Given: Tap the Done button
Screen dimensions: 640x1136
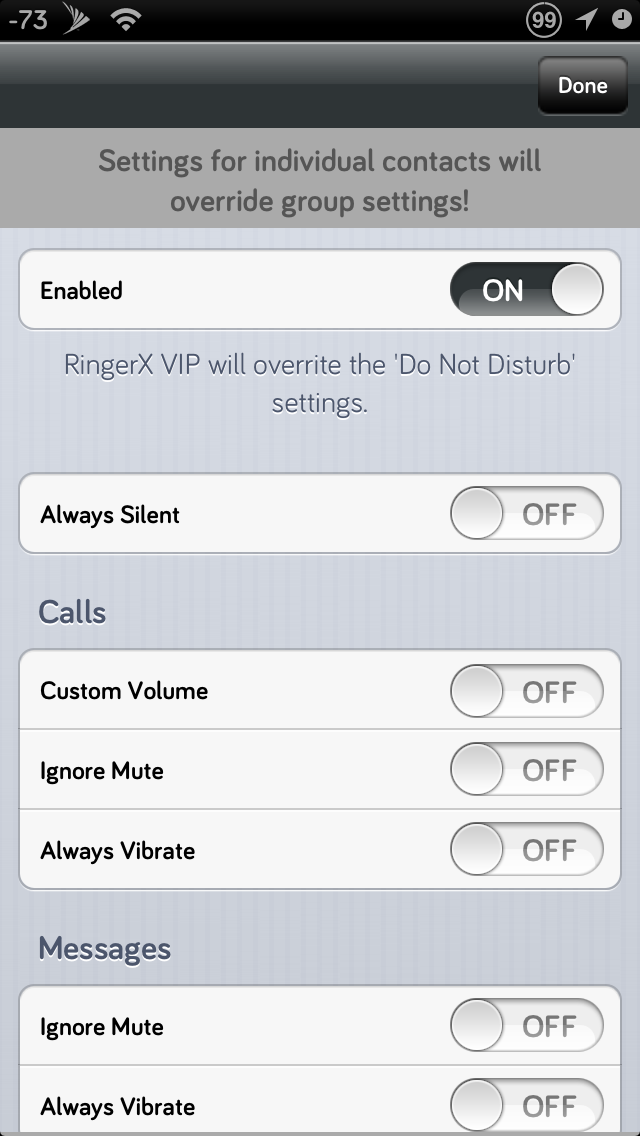Looking at the screenshot, I should click(583, 85).
